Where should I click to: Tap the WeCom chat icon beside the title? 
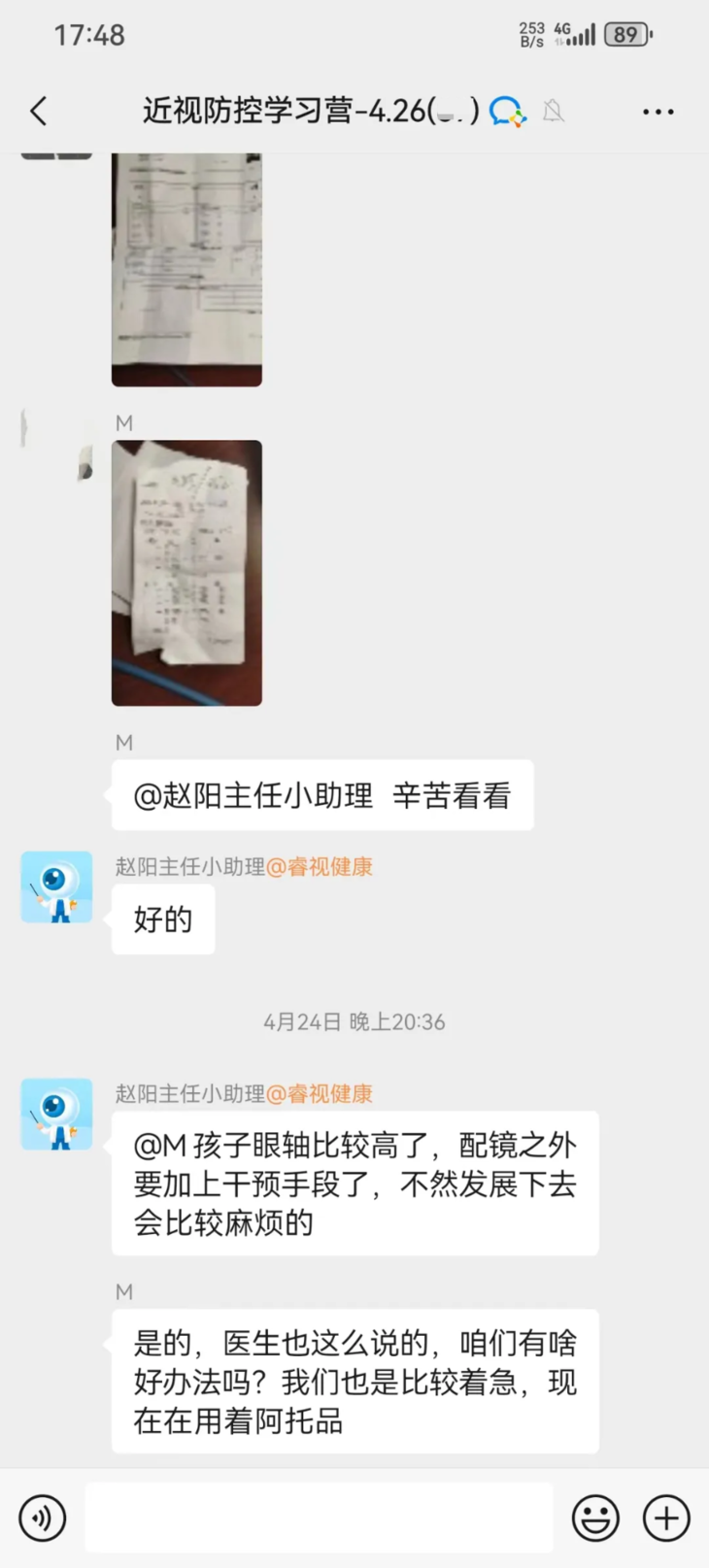(507, 112)
